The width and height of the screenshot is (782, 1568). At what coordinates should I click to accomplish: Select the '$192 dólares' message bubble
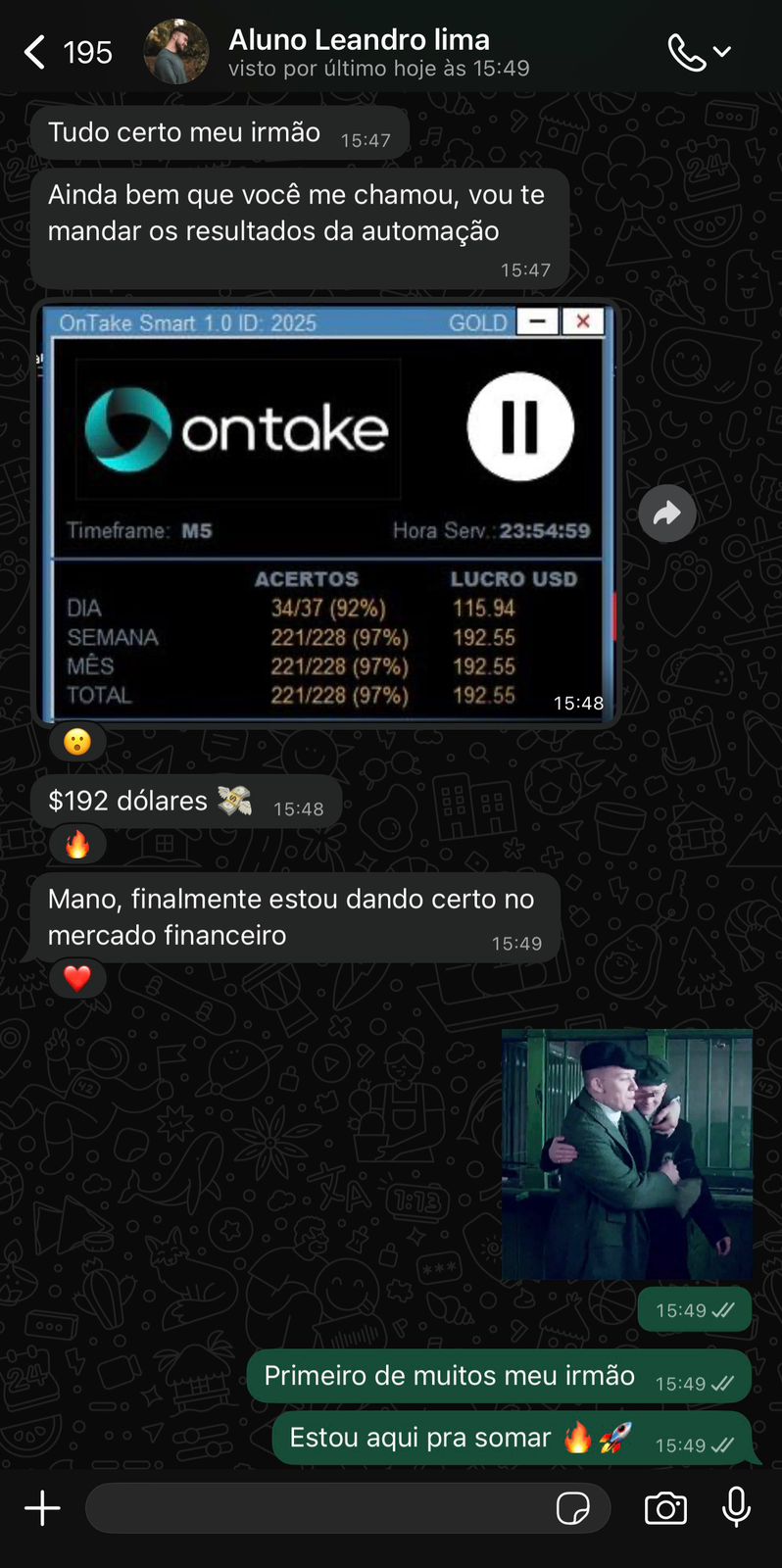tap(186, 801)
